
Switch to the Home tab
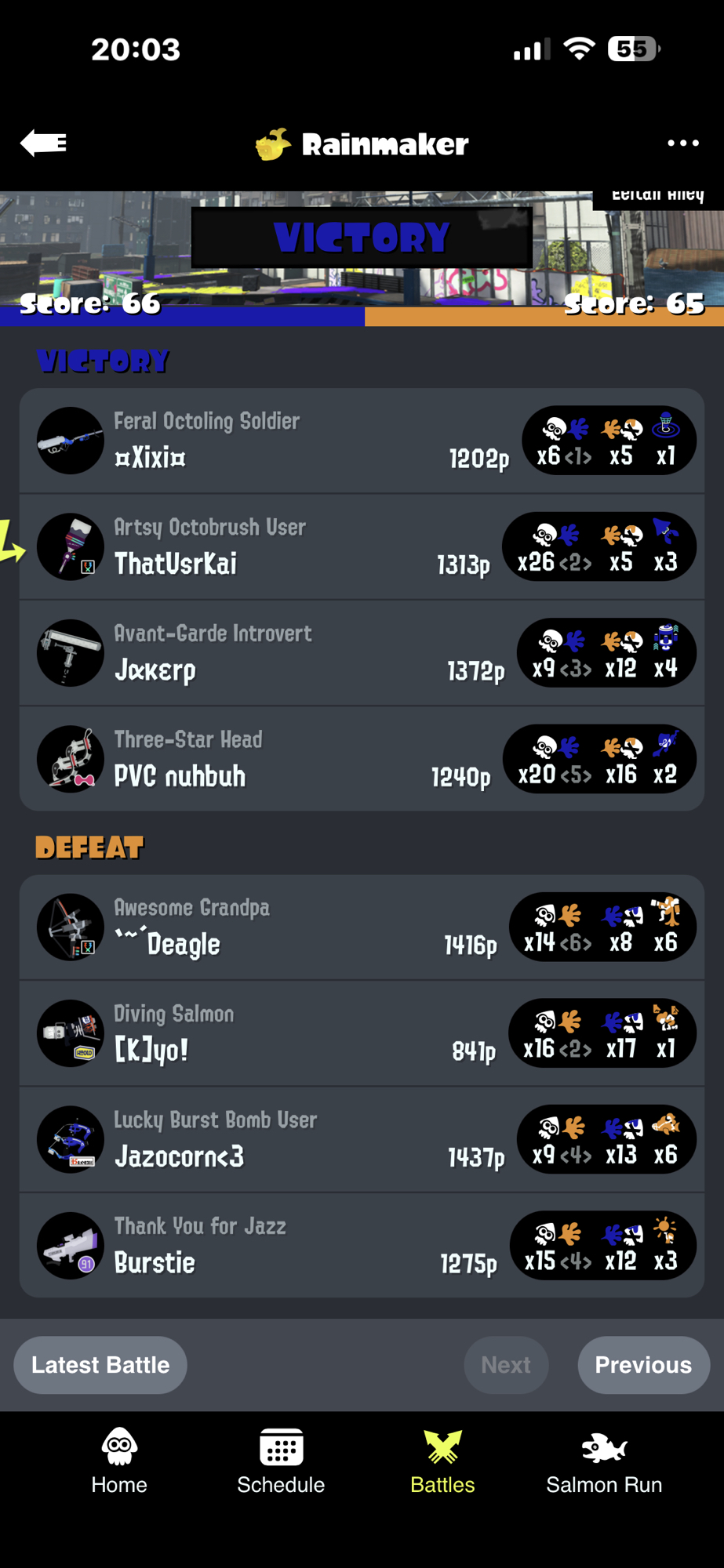(x=119, y=1462)
